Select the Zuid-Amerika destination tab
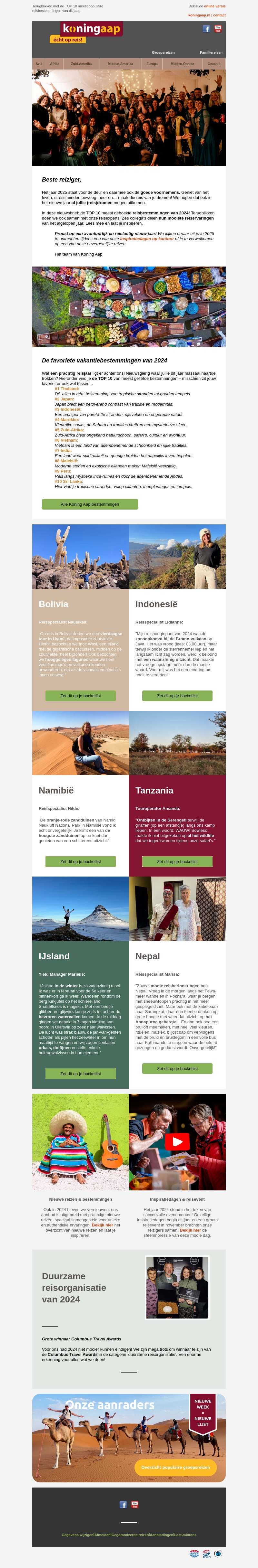This screenshot has height=1568, width=258. (x=81, y=63)
